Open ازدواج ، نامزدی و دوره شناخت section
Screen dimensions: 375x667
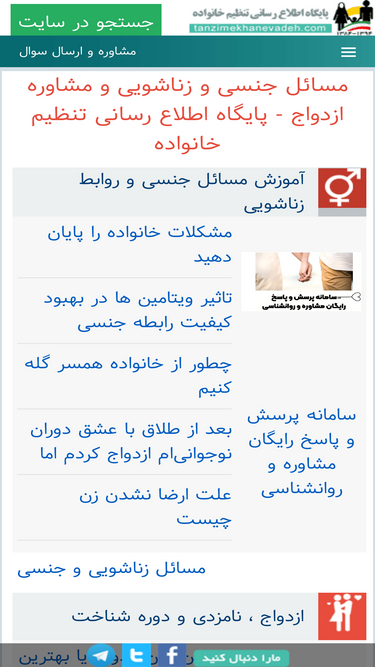point(188,616)
